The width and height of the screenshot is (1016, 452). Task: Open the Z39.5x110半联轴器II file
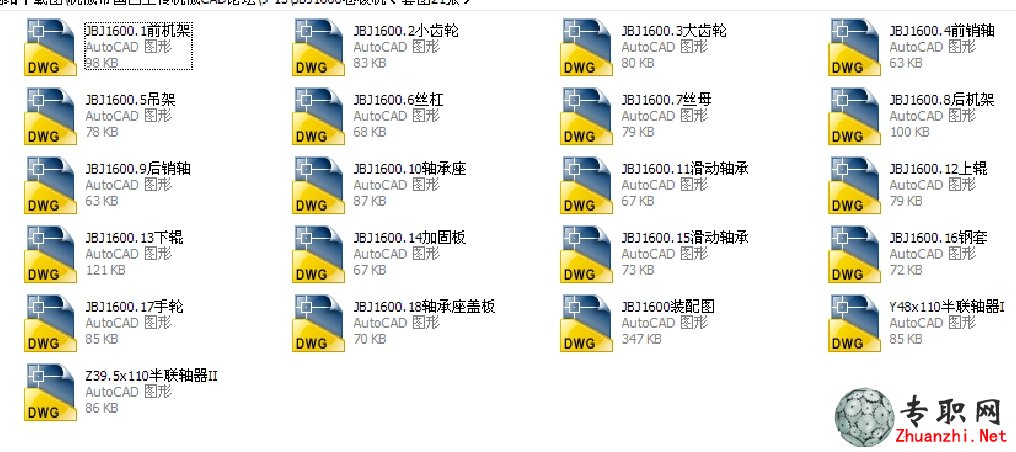(x=50, y=391)
